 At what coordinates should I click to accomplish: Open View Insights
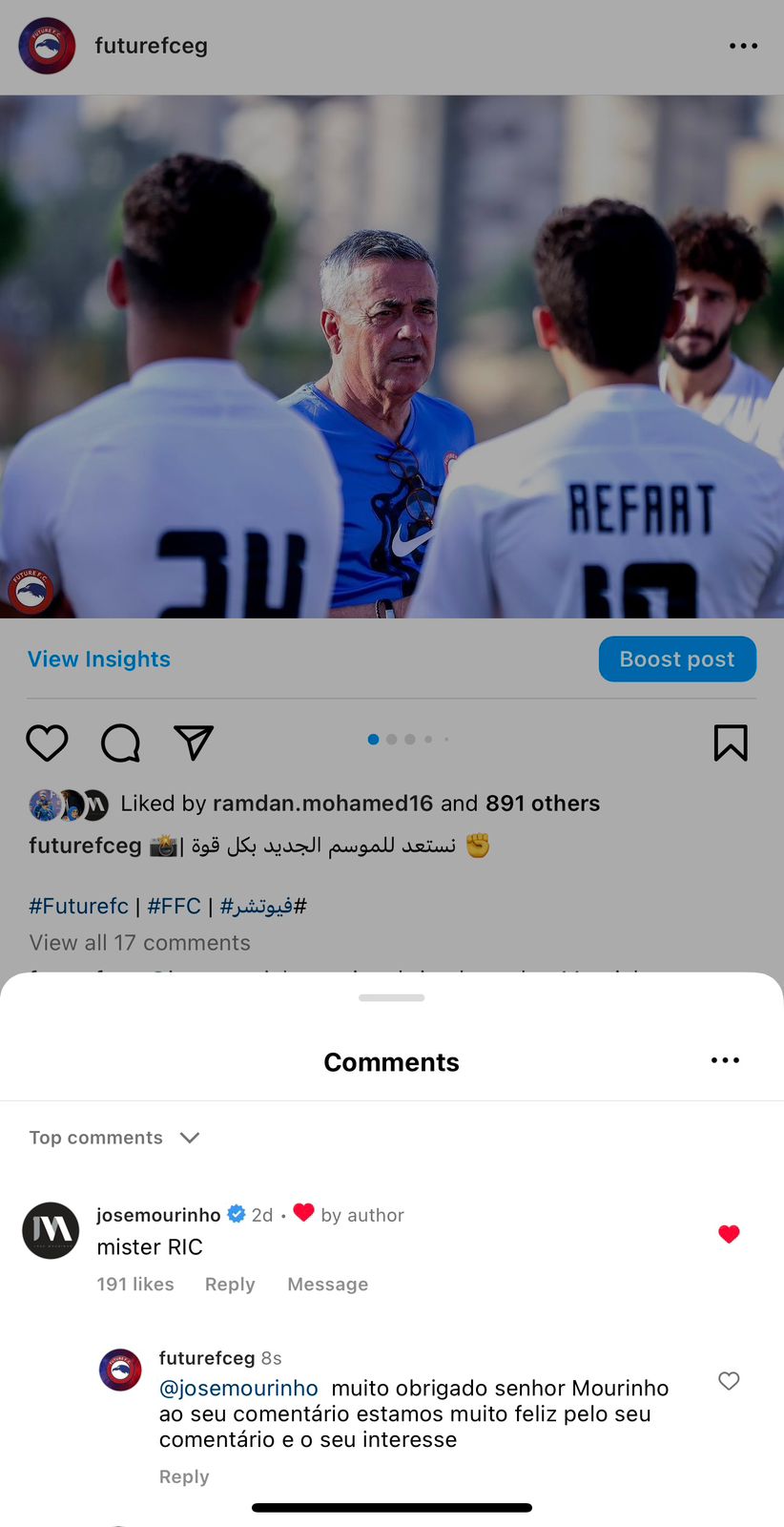click(99, 659)
